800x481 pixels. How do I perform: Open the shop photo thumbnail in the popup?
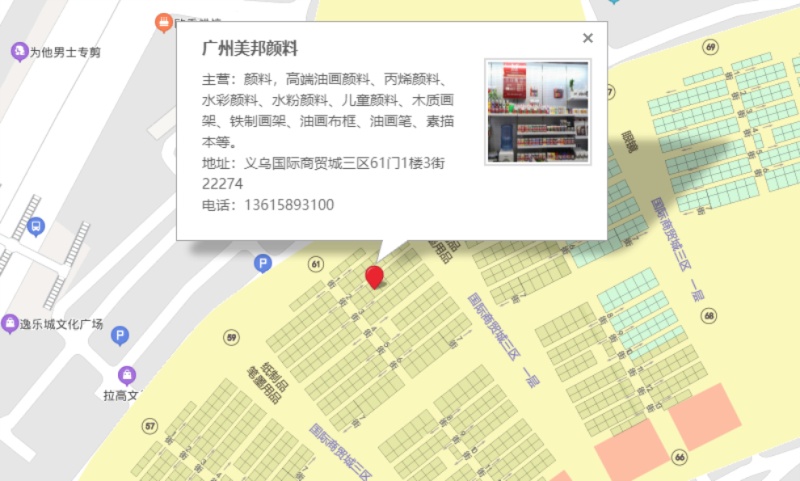[x=538, y=112]
